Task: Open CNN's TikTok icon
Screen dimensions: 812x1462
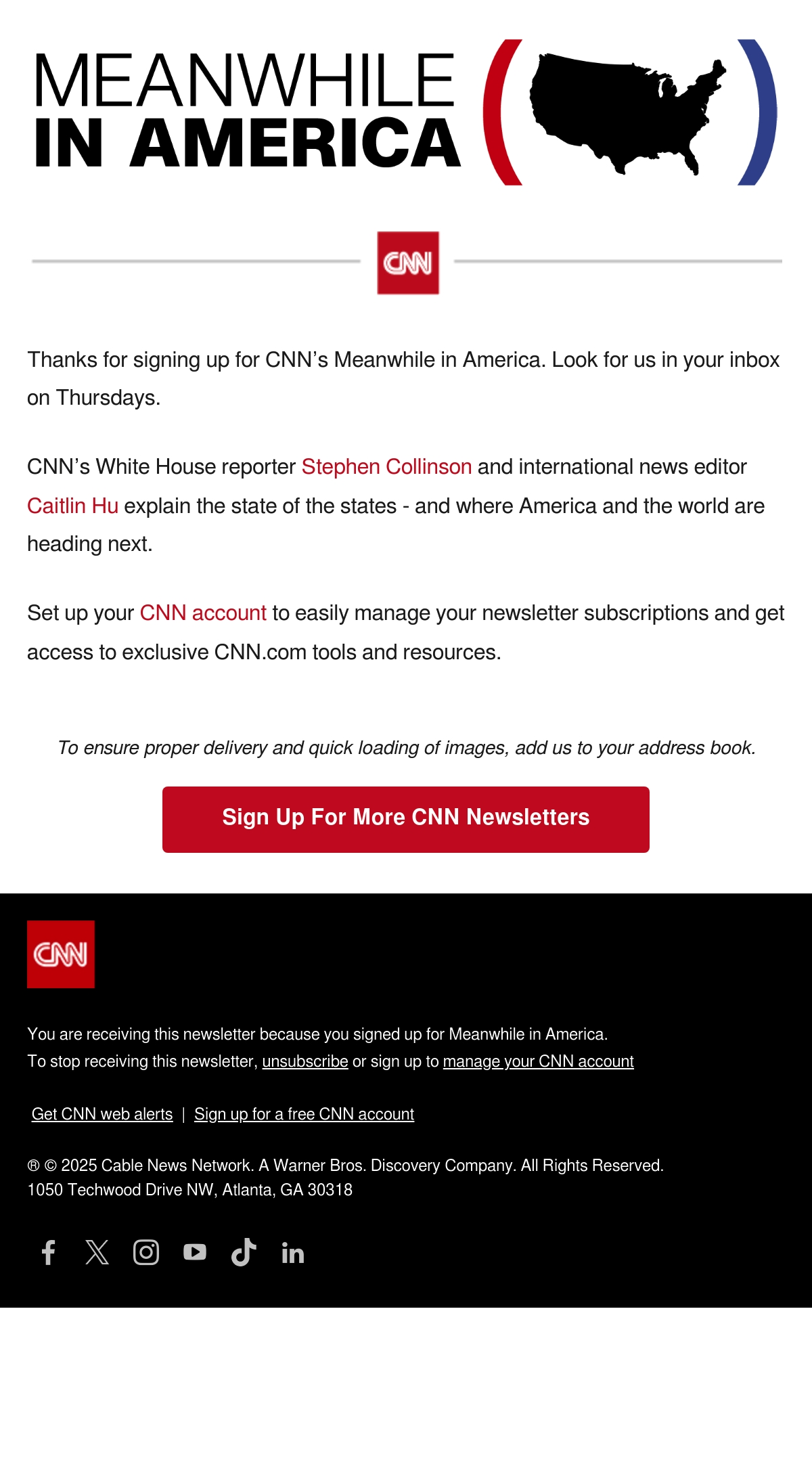Action: coord(244,1252)
